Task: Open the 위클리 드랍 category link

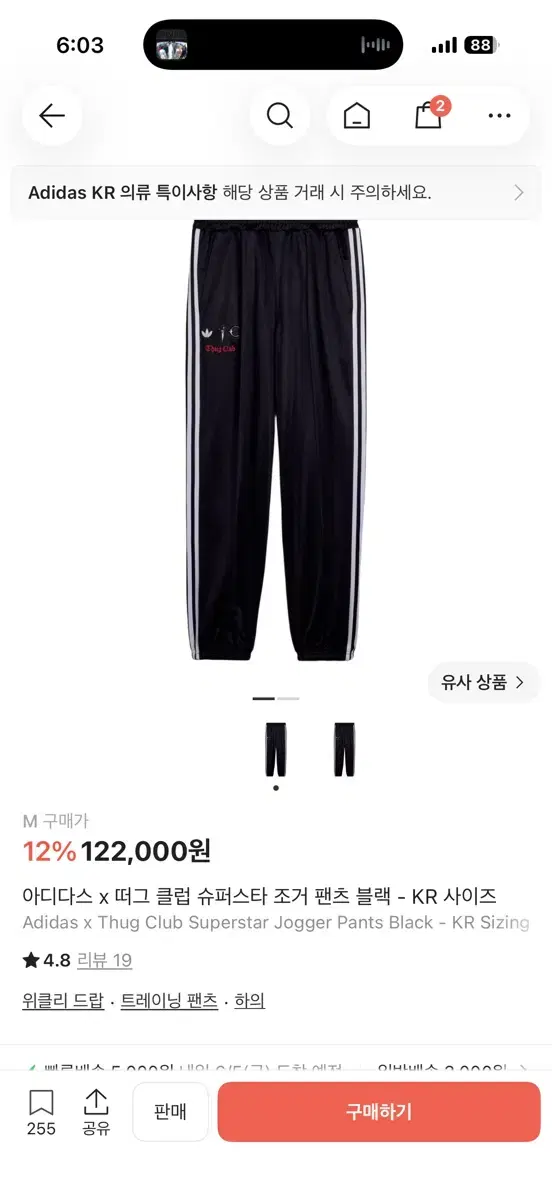Action: pos(63,1001)
